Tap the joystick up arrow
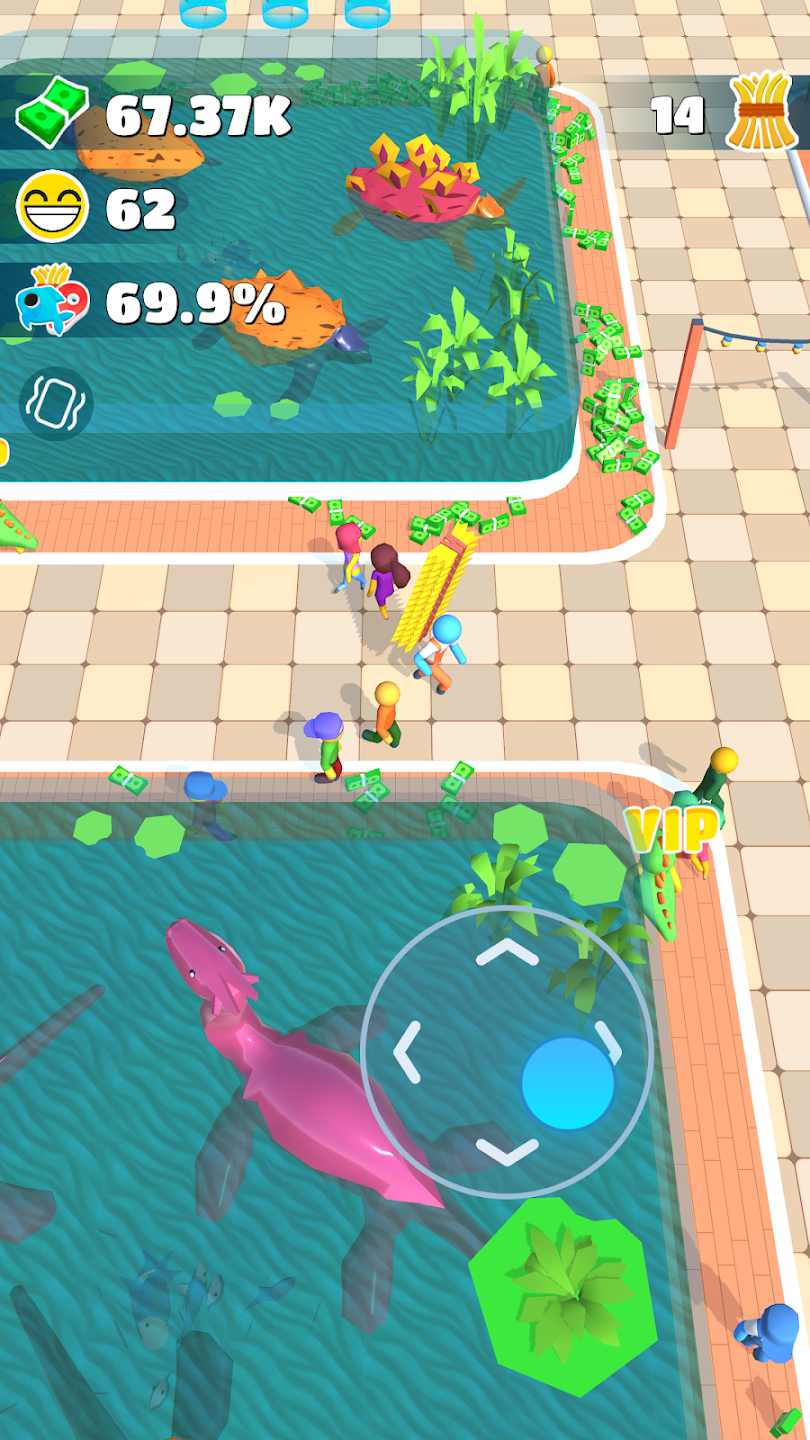This screenshot has width=810, height=1440. click(x=507, y=952)
